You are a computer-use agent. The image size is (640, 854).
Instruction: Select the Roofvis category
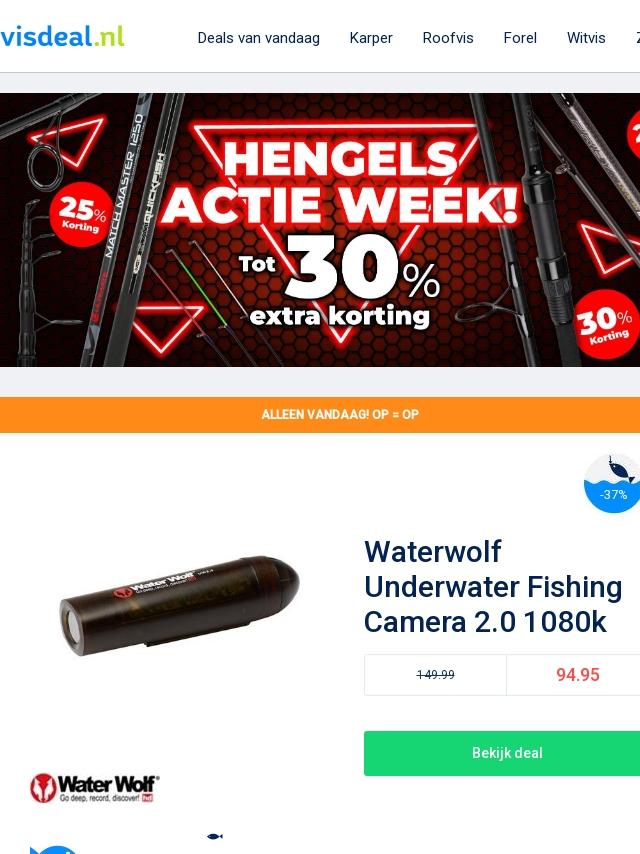(x=448, y=38)
